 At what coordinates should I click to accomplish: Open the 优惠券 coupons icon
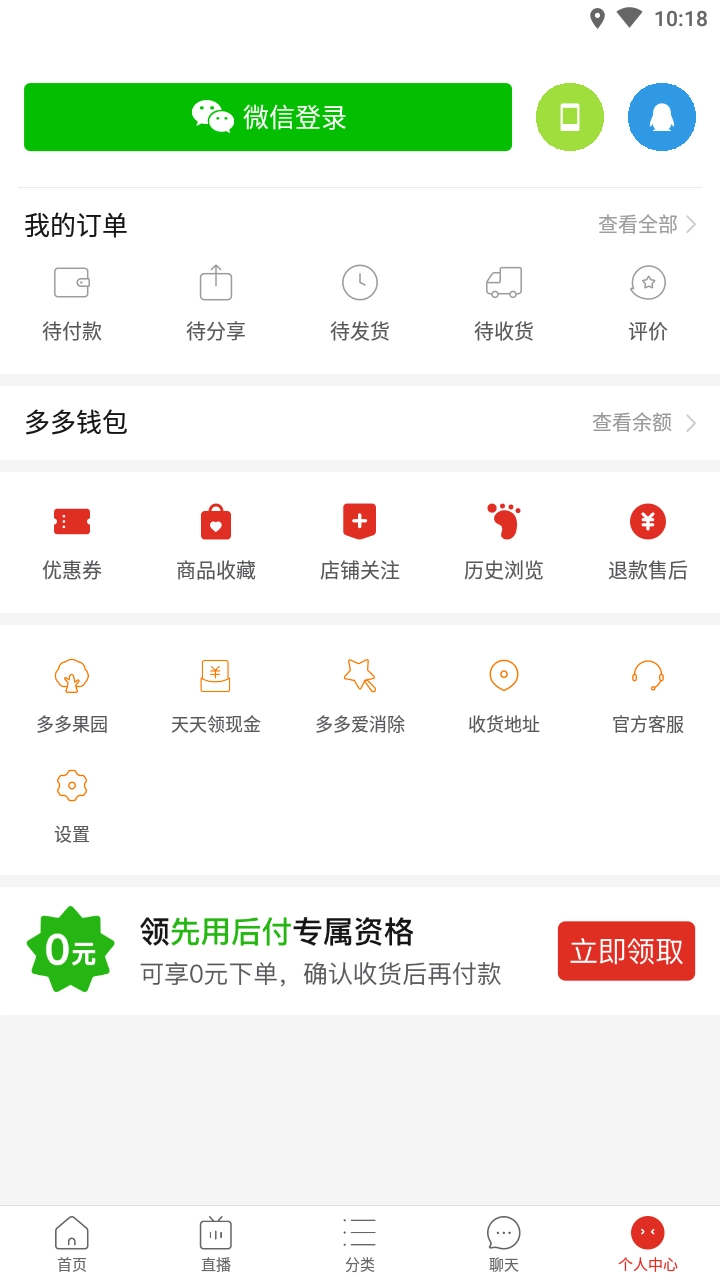pyautogui.click(x=71, y=535)
